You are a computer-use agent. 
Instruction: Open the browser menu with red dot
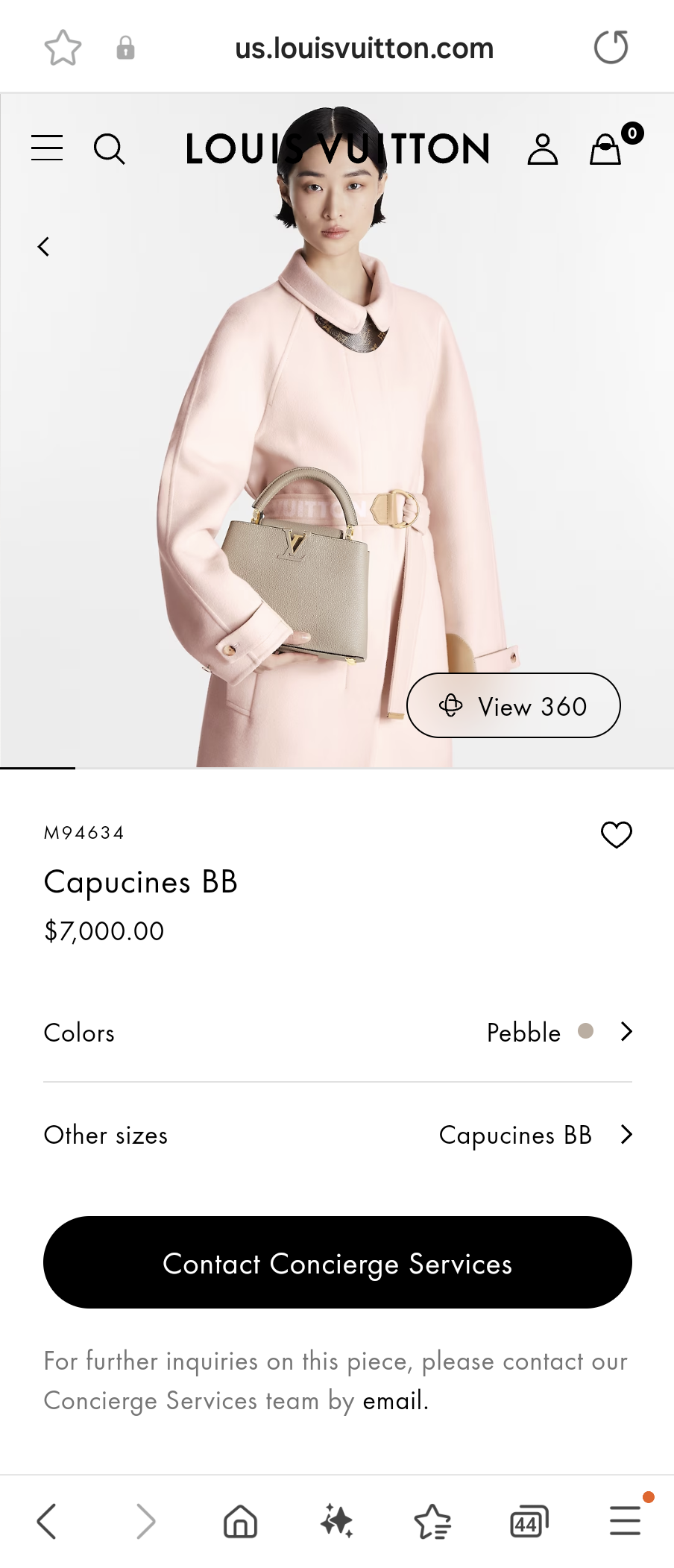(625, 1521)
